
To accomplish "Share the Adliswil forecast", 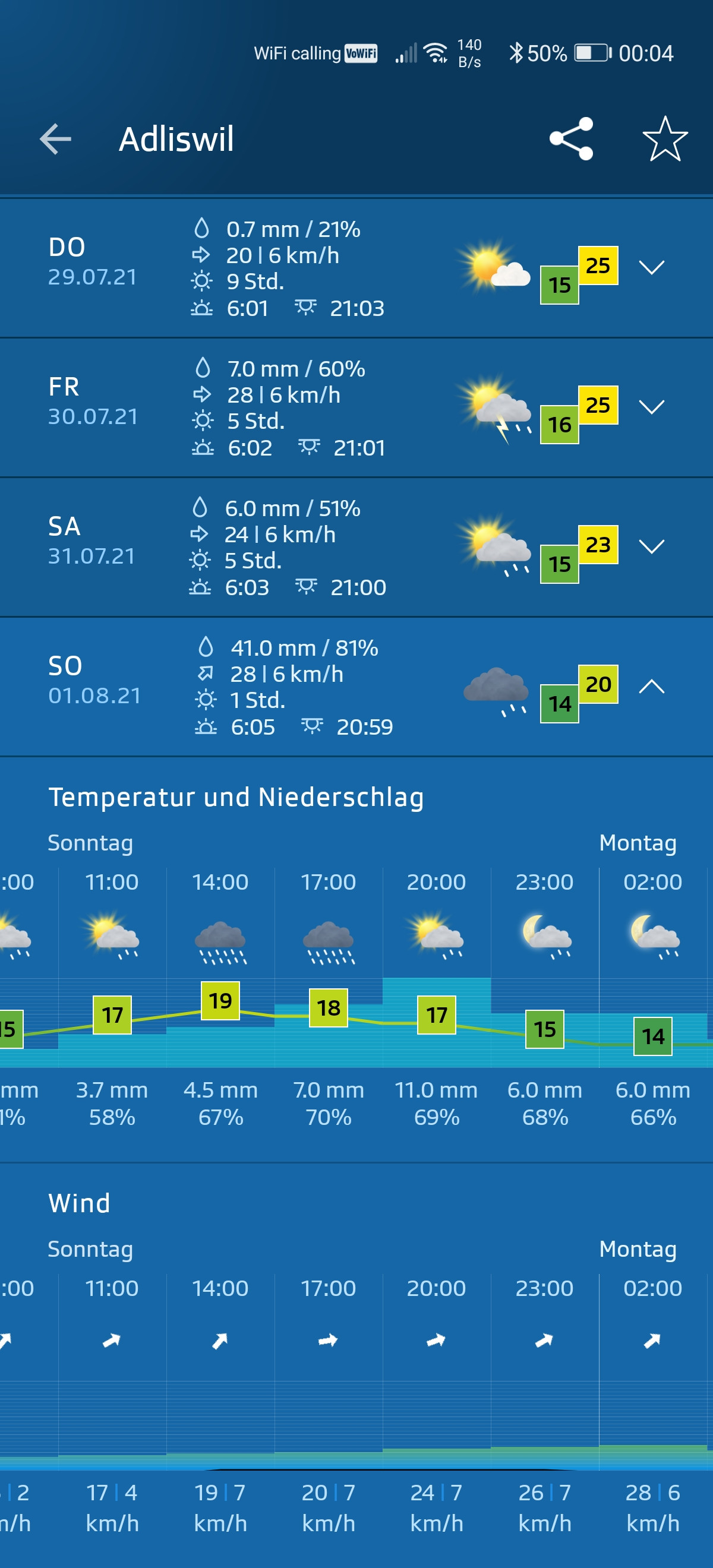I will (x=570, y=139).
